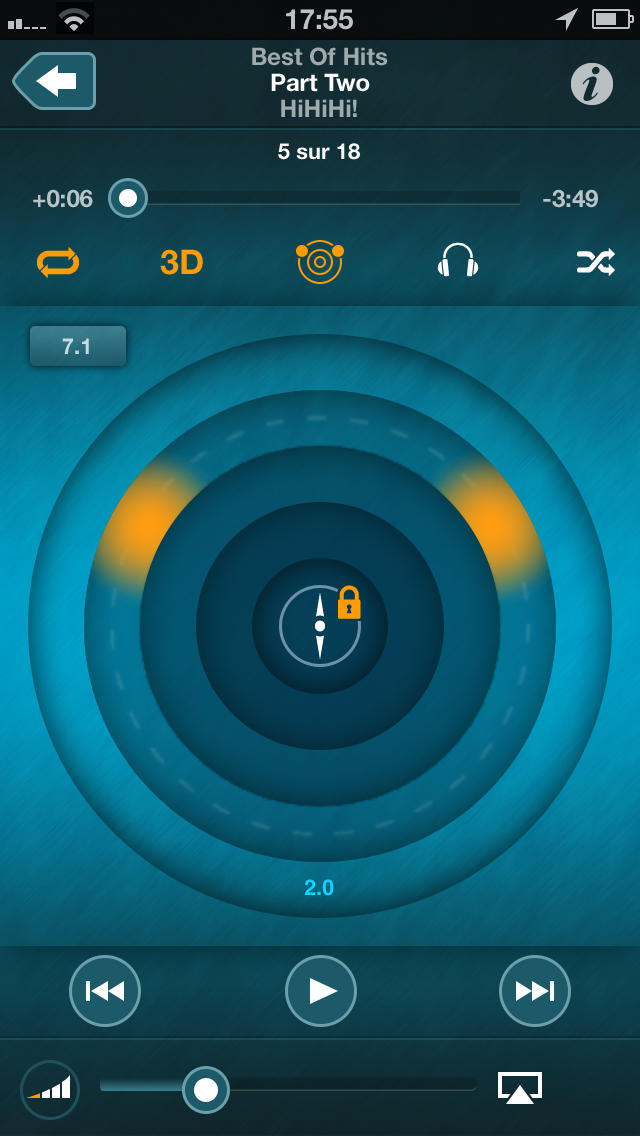Screen dimensions: 640x1136
Task: Open the info button
Action: 591,84
